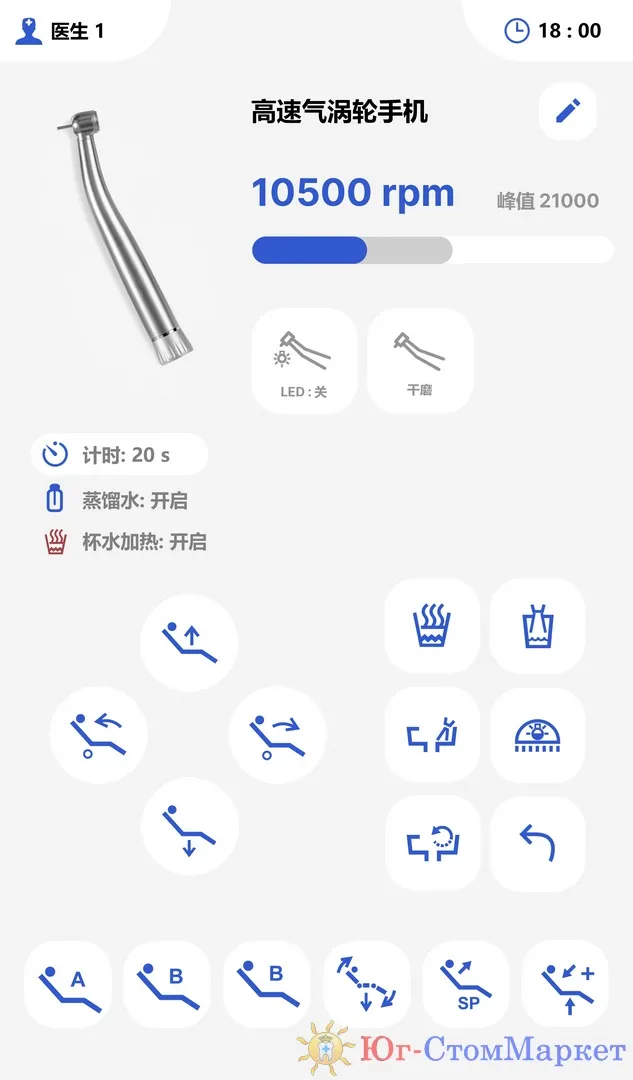
Task: Toggle the handpiece LED light
Action: coord(304,361)
